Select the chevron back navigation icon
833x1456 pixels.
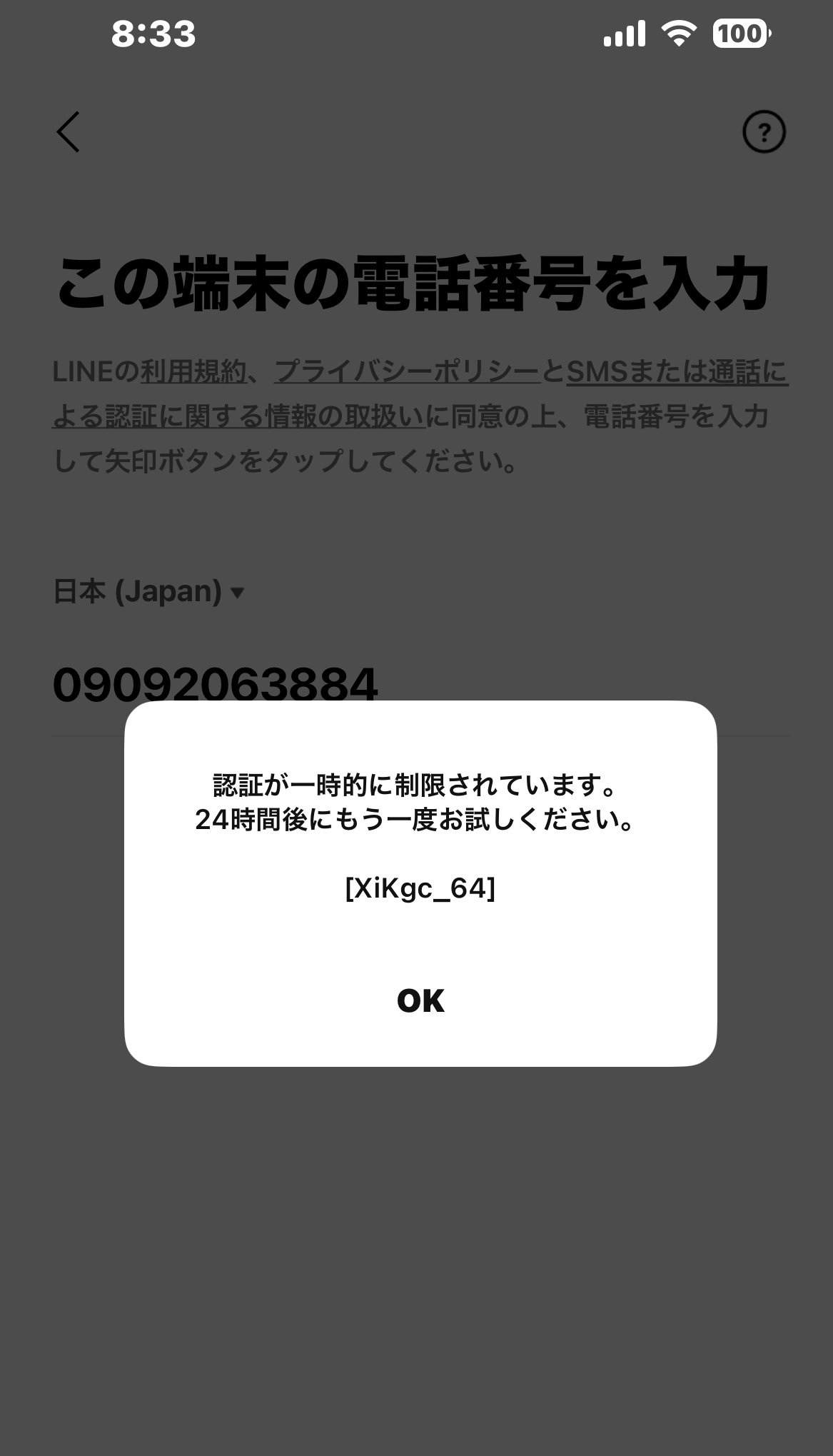pos(69,131)
